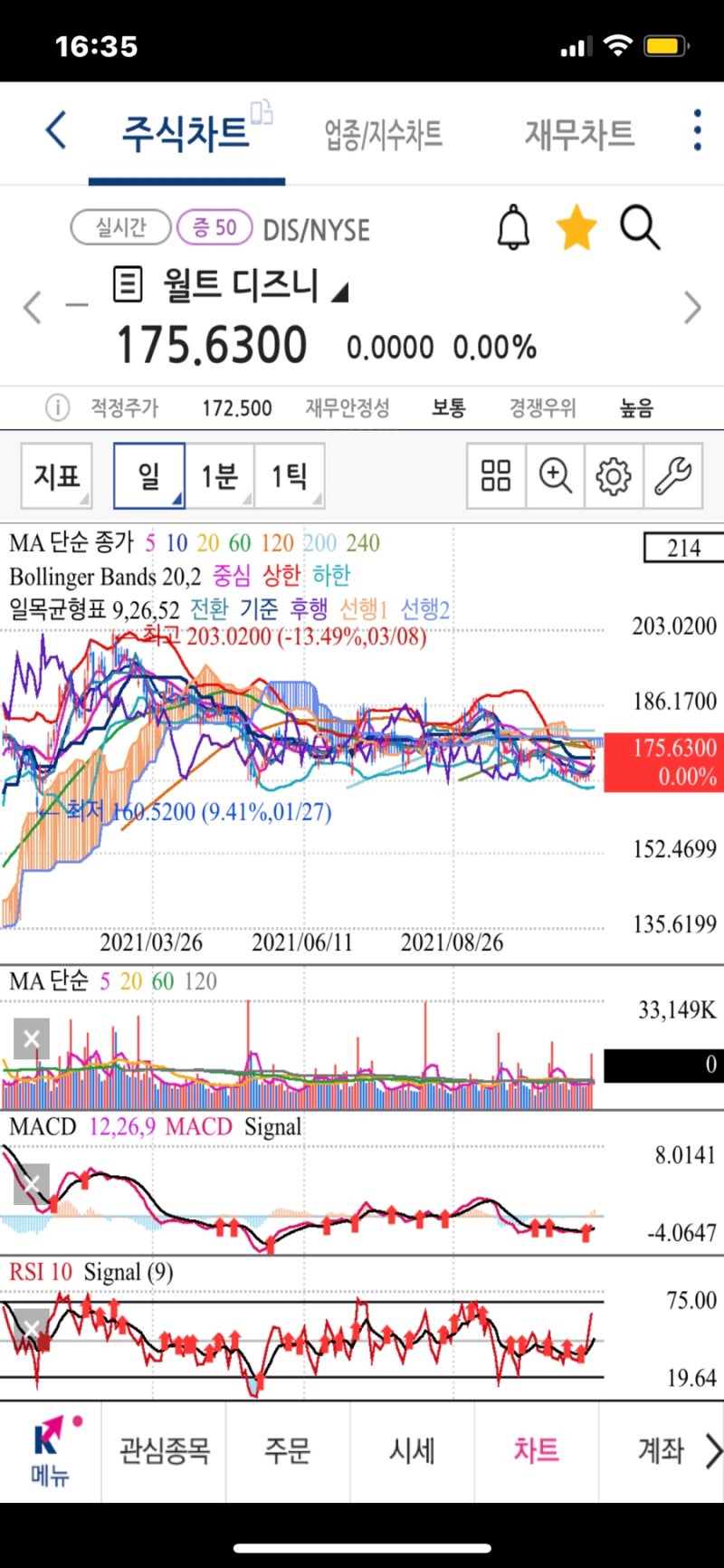Image resolution: width=724 pixels, height=1568 pixels.
Task: Tap the right chevron to next stock
Action: (691, 308)
